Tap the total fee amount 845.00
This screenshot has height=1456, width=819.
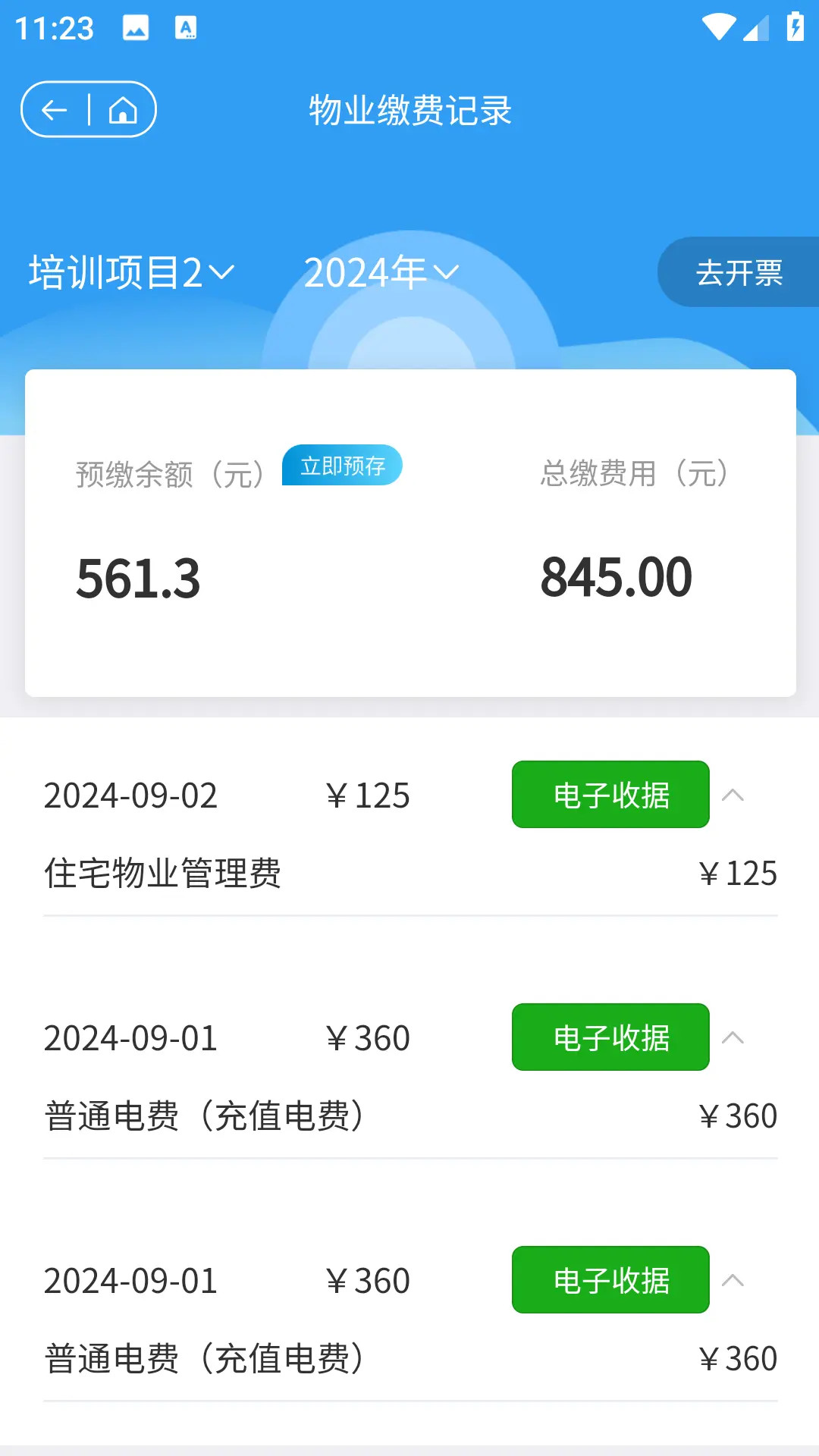(616, 578)
